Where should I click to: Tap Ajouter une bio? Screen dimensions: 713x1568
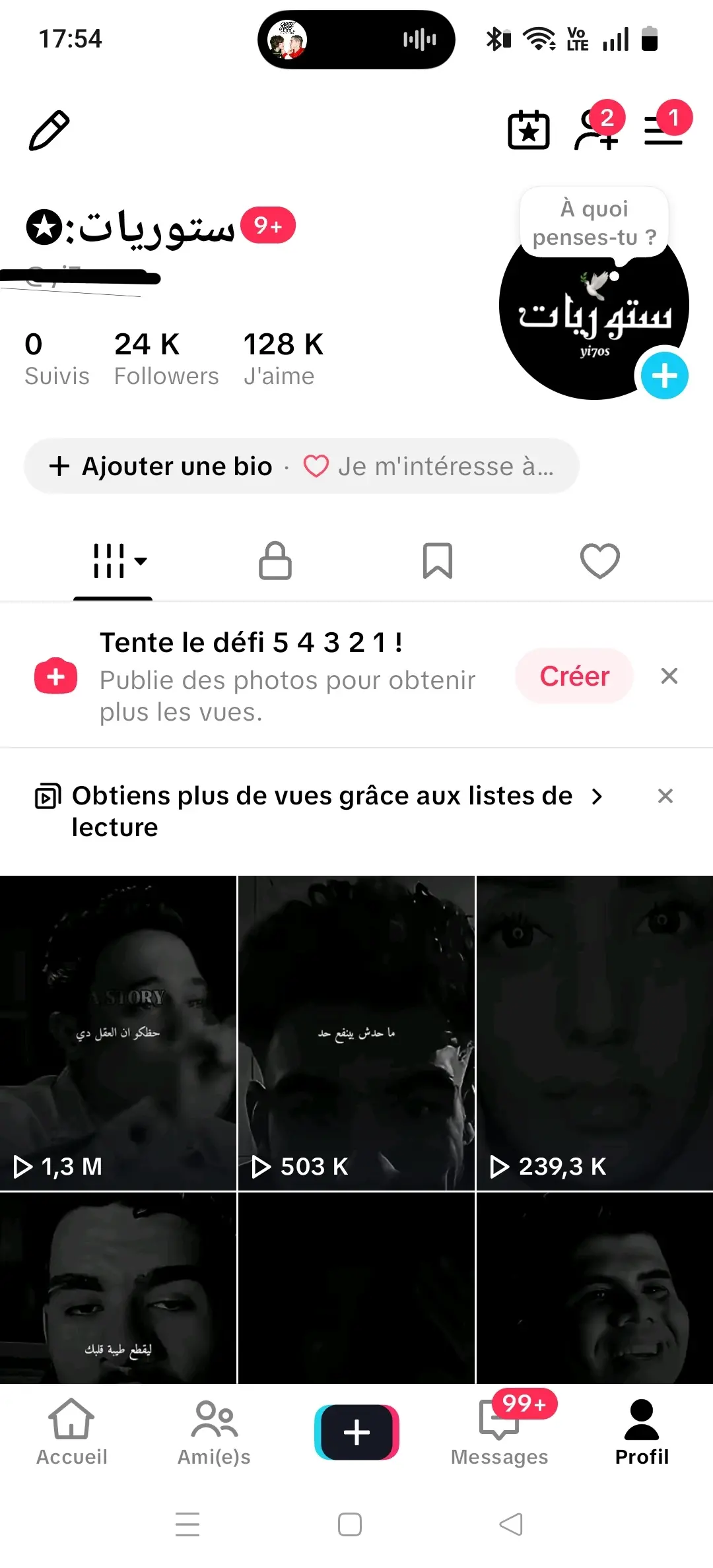(160, 467)
